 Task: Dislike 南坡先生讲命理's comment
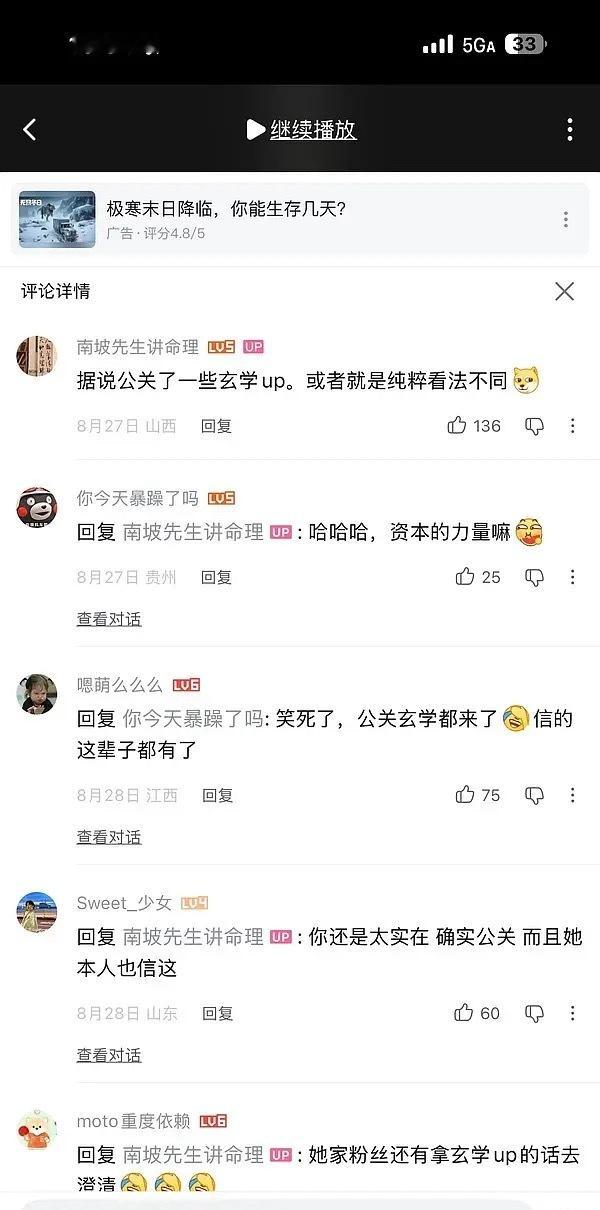pyautogui.click(x=535, y=426)
